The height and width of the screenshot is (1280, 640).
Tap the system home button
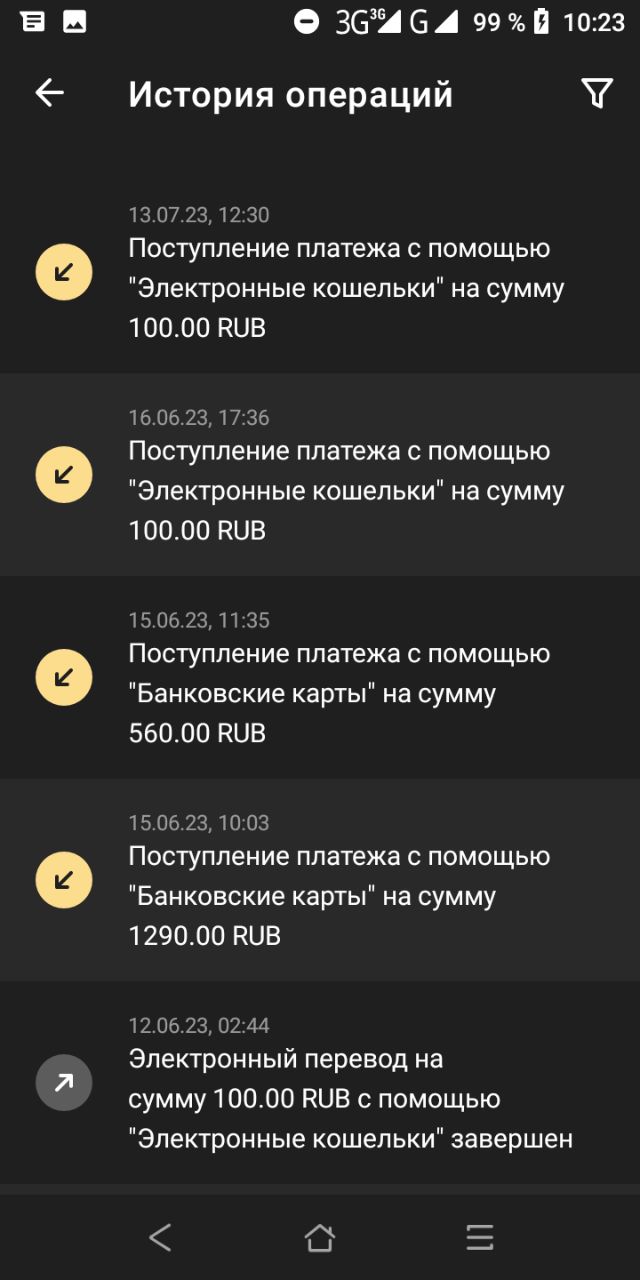tap(319, 1238)
